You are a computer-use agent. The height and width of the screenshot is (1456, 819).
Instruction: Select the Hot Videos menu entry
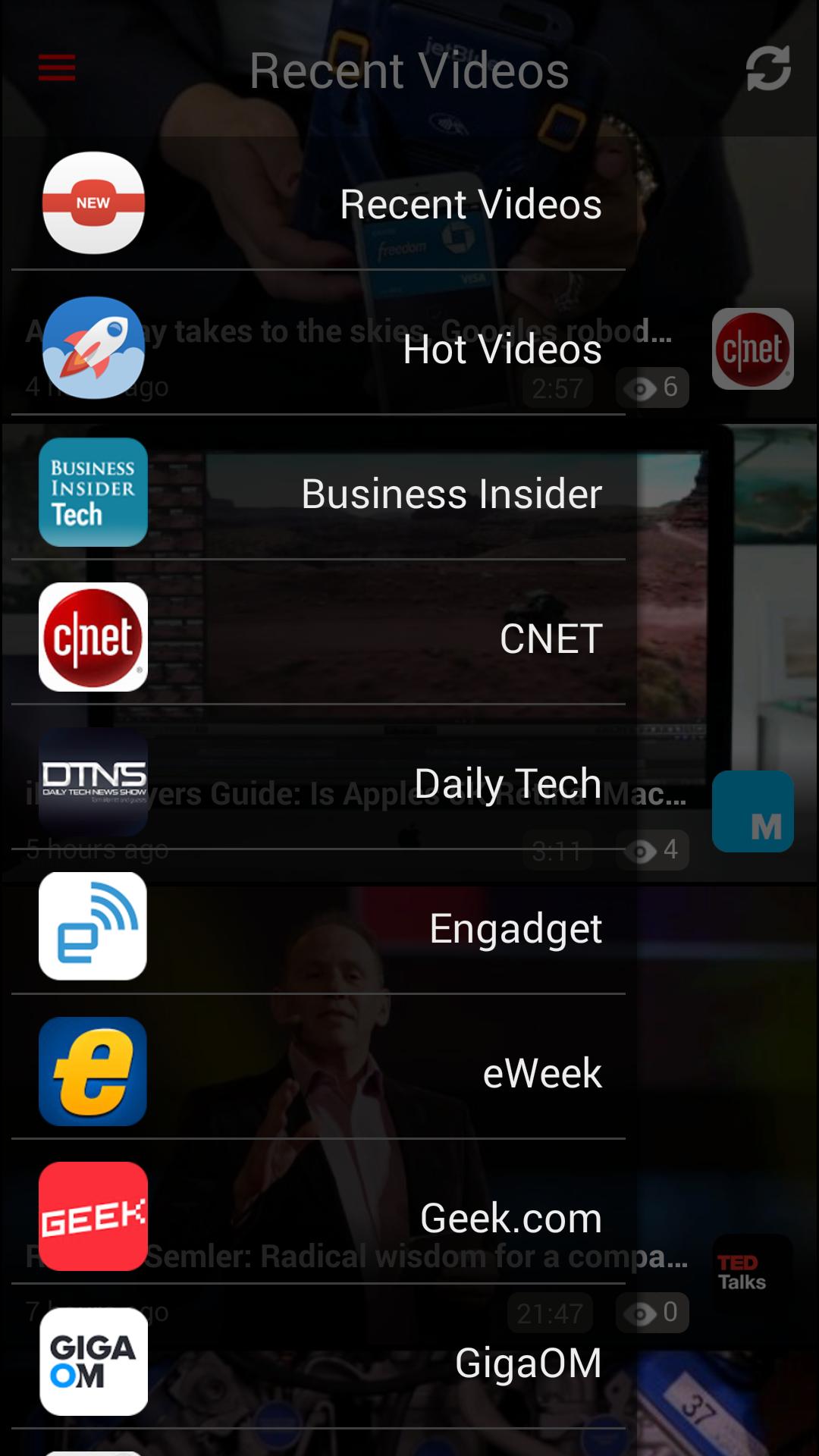click(504, 350)
